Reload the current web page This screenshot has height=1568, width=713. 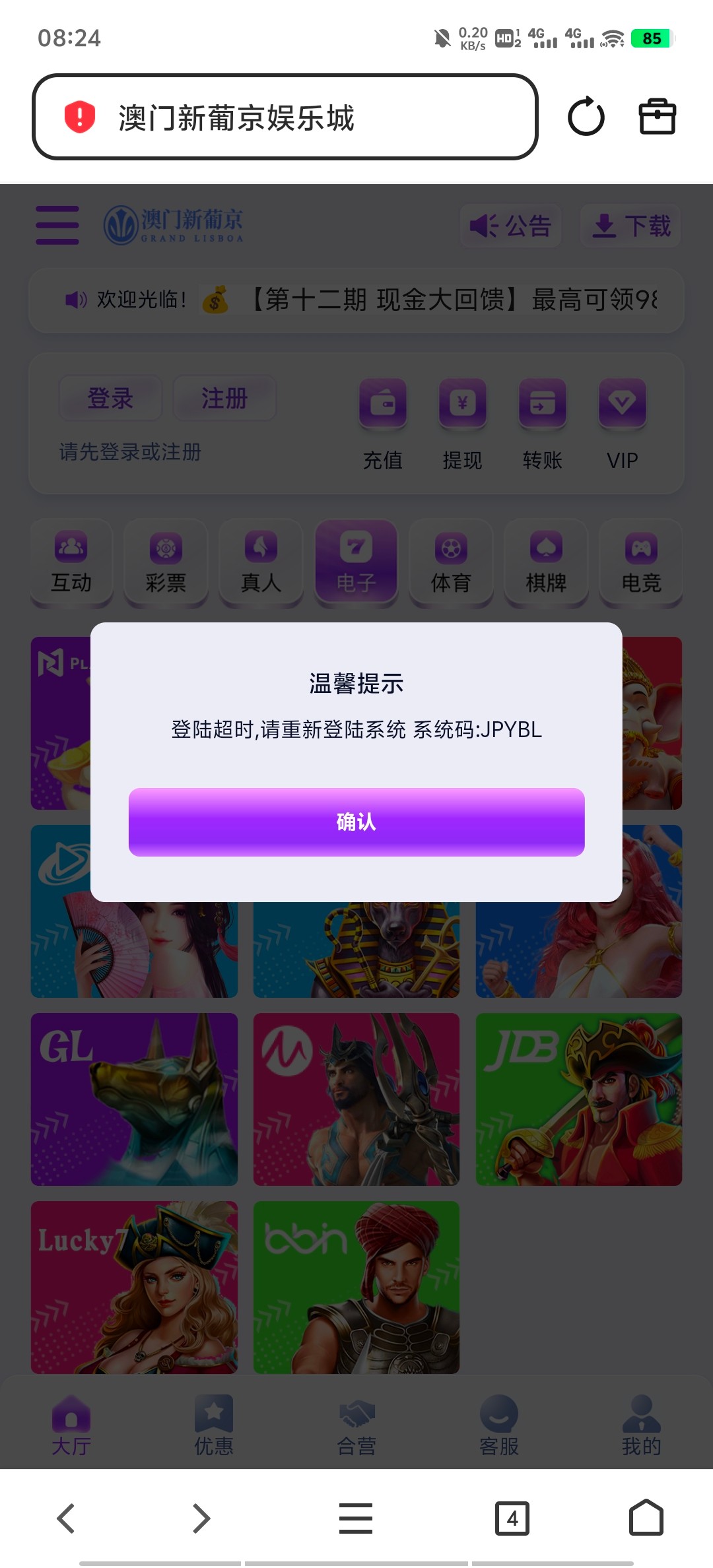[x=586, y=117]
